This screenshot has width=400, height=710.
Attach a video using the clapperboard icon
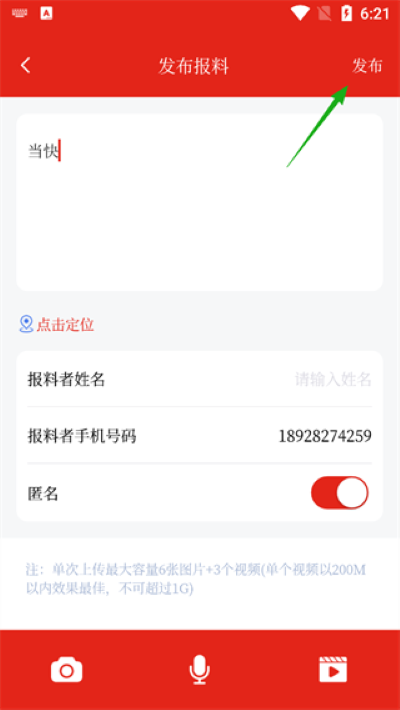point(333,670)
